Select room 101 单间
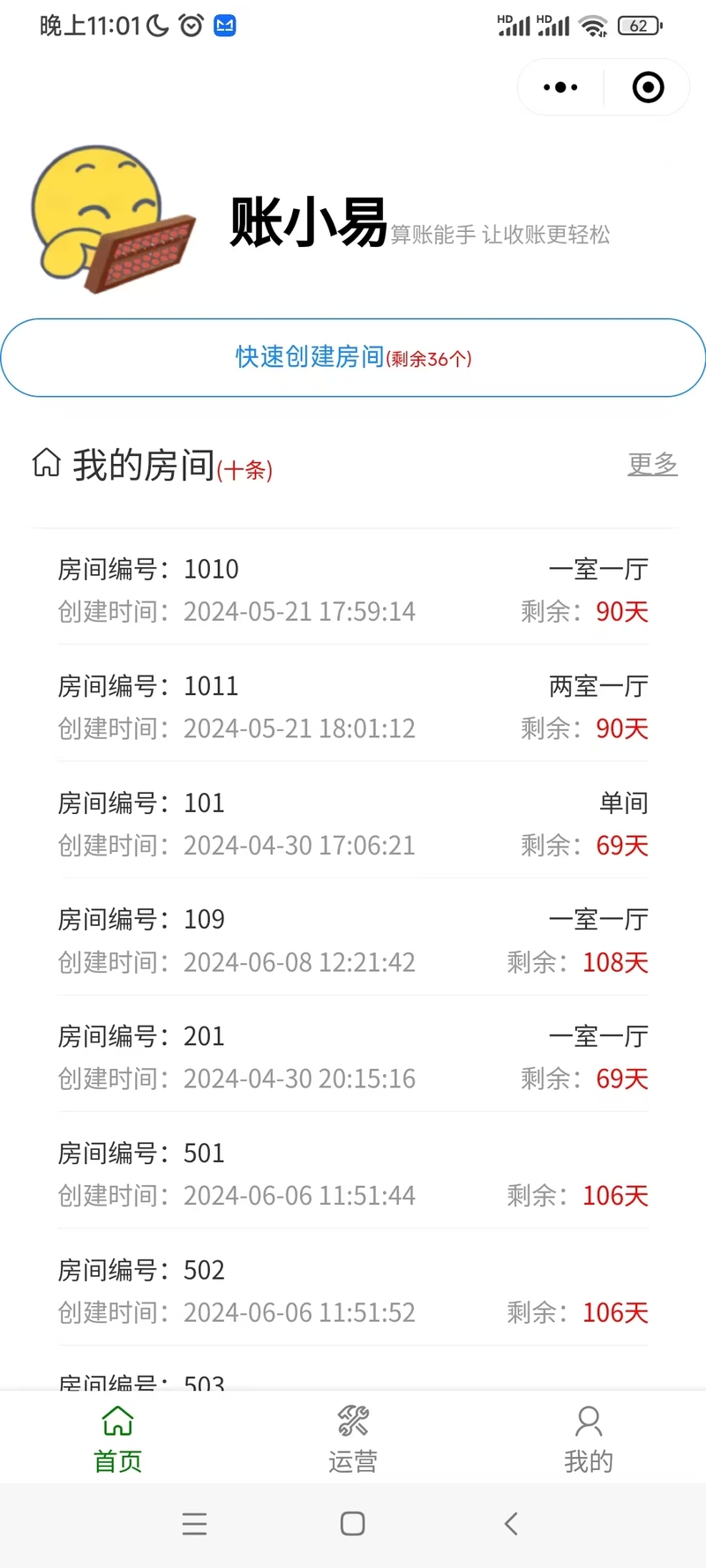The width and height of the screenshot is (706, 1568). point(353,823)
